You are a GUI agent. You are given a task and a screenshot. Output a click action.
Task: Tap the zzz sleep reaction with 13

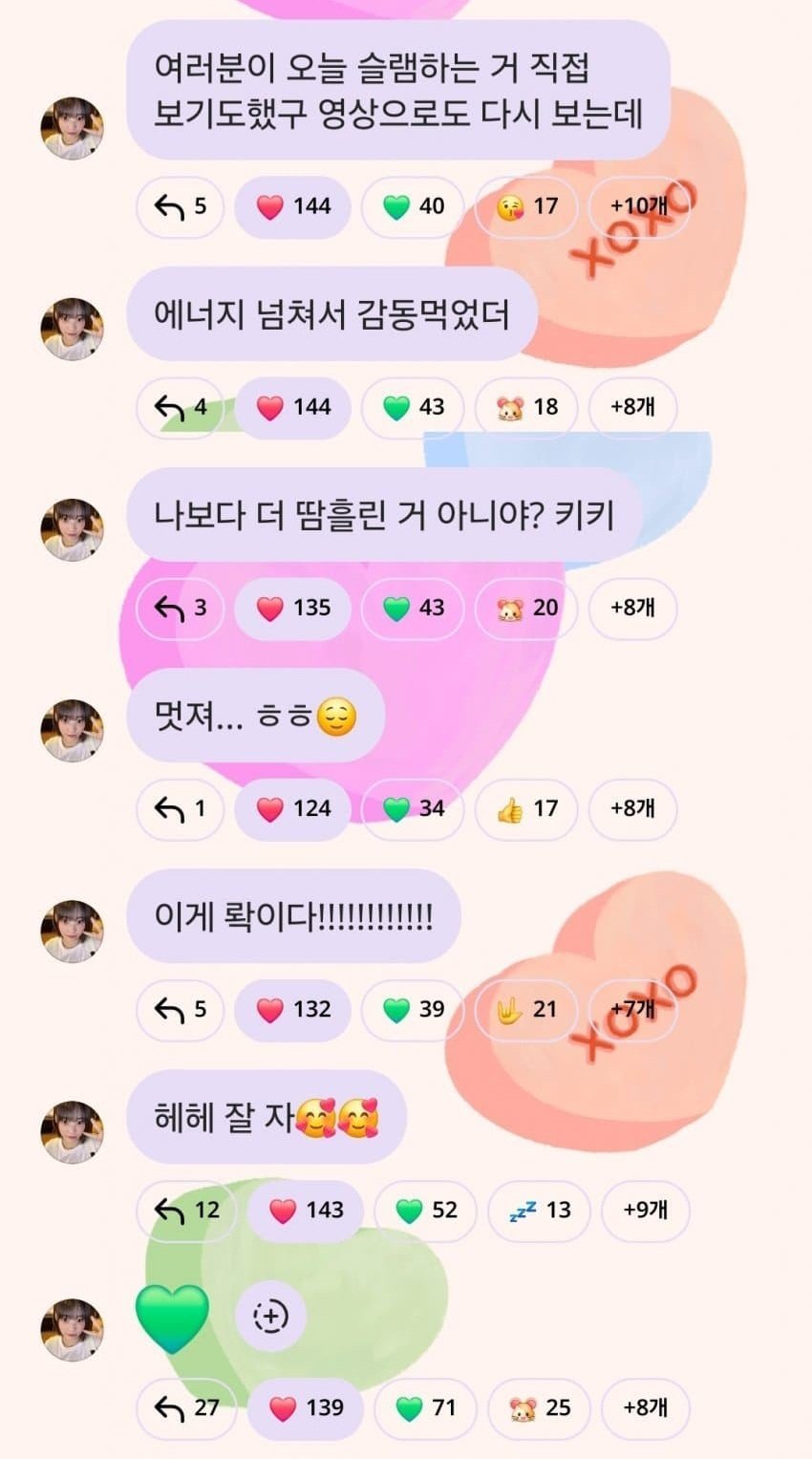pyautogui.click(x=540, y=1210)
